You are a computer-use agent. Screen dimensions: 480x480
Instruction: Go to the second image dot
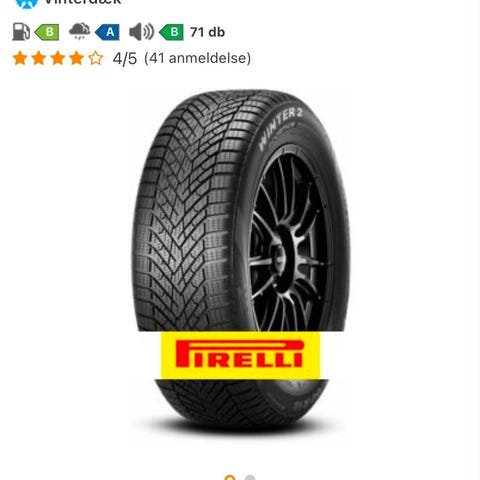[x=250, y=478]
